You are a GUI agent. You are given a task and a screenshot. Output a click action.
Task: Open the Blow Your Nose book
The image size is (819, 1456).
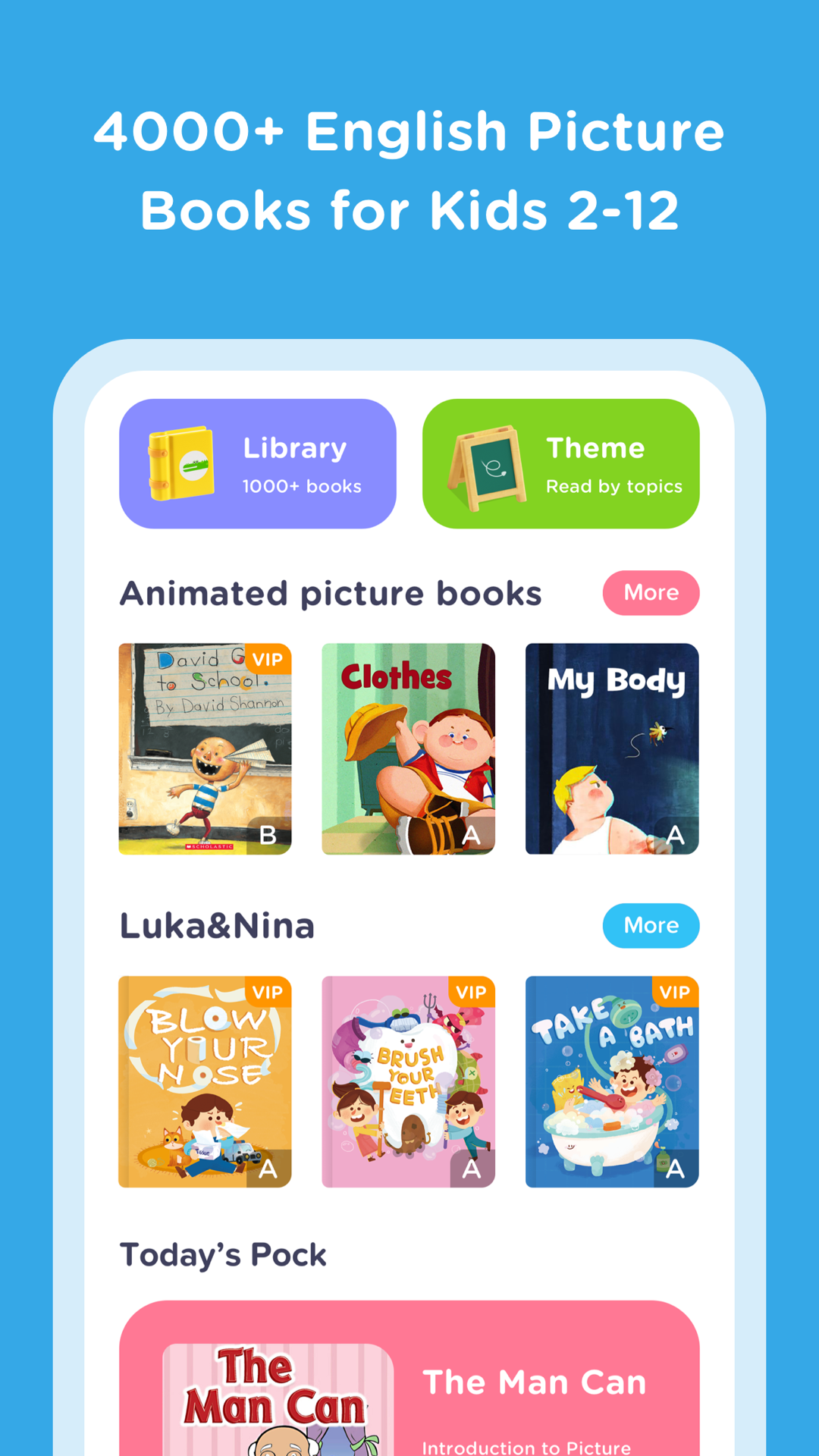(x=206, y=1081)
